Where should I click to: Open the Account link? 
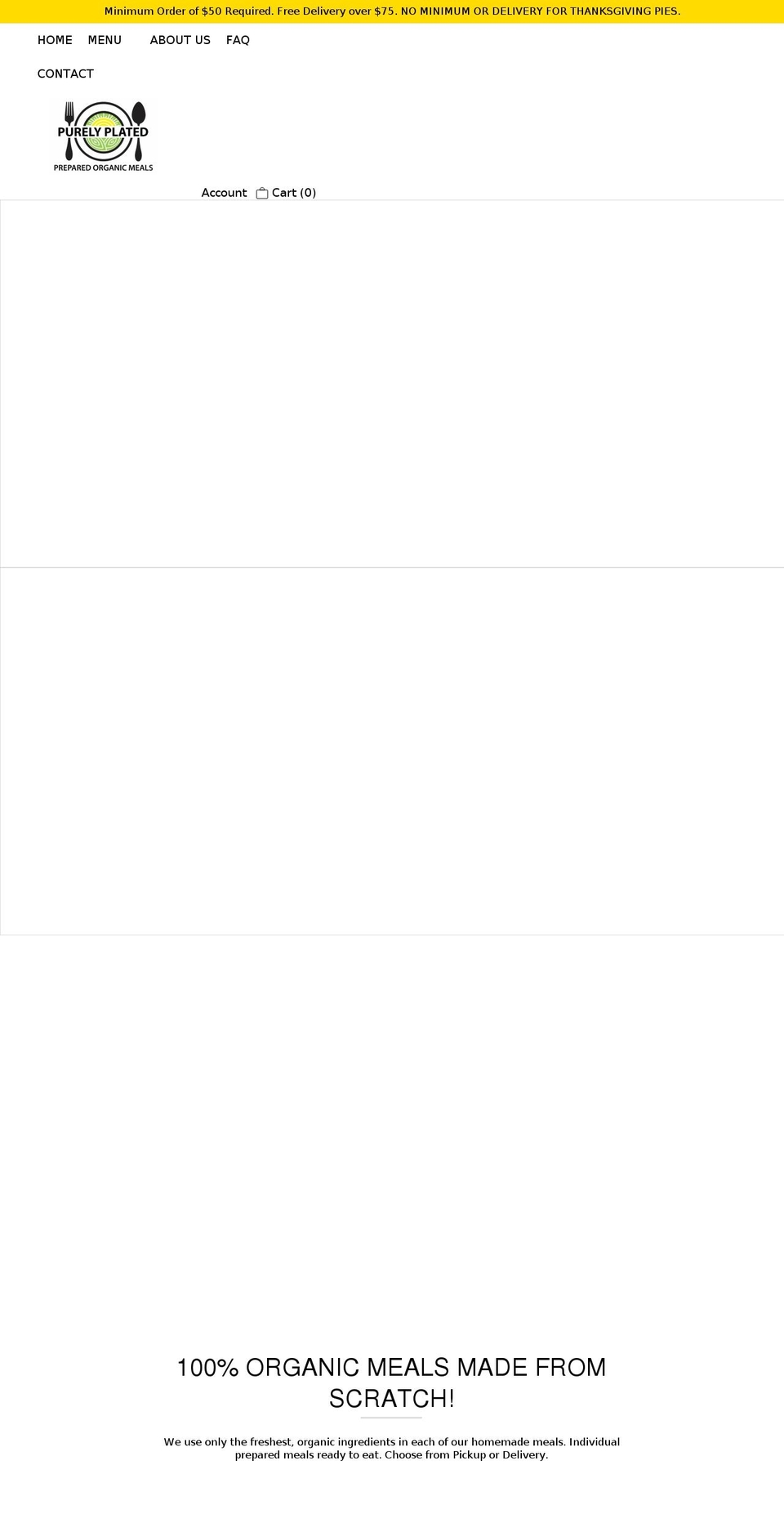pos(224,193)
